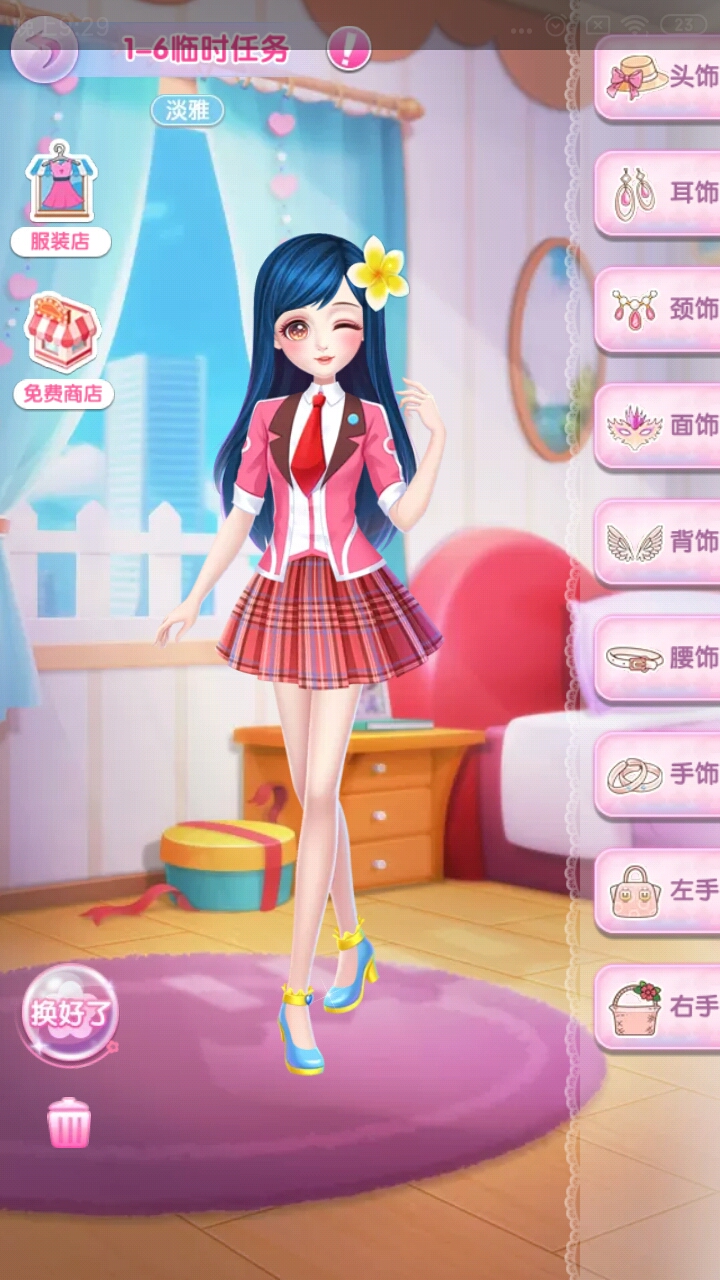Tap the pink trash can icon

(x=69, y=1122)
